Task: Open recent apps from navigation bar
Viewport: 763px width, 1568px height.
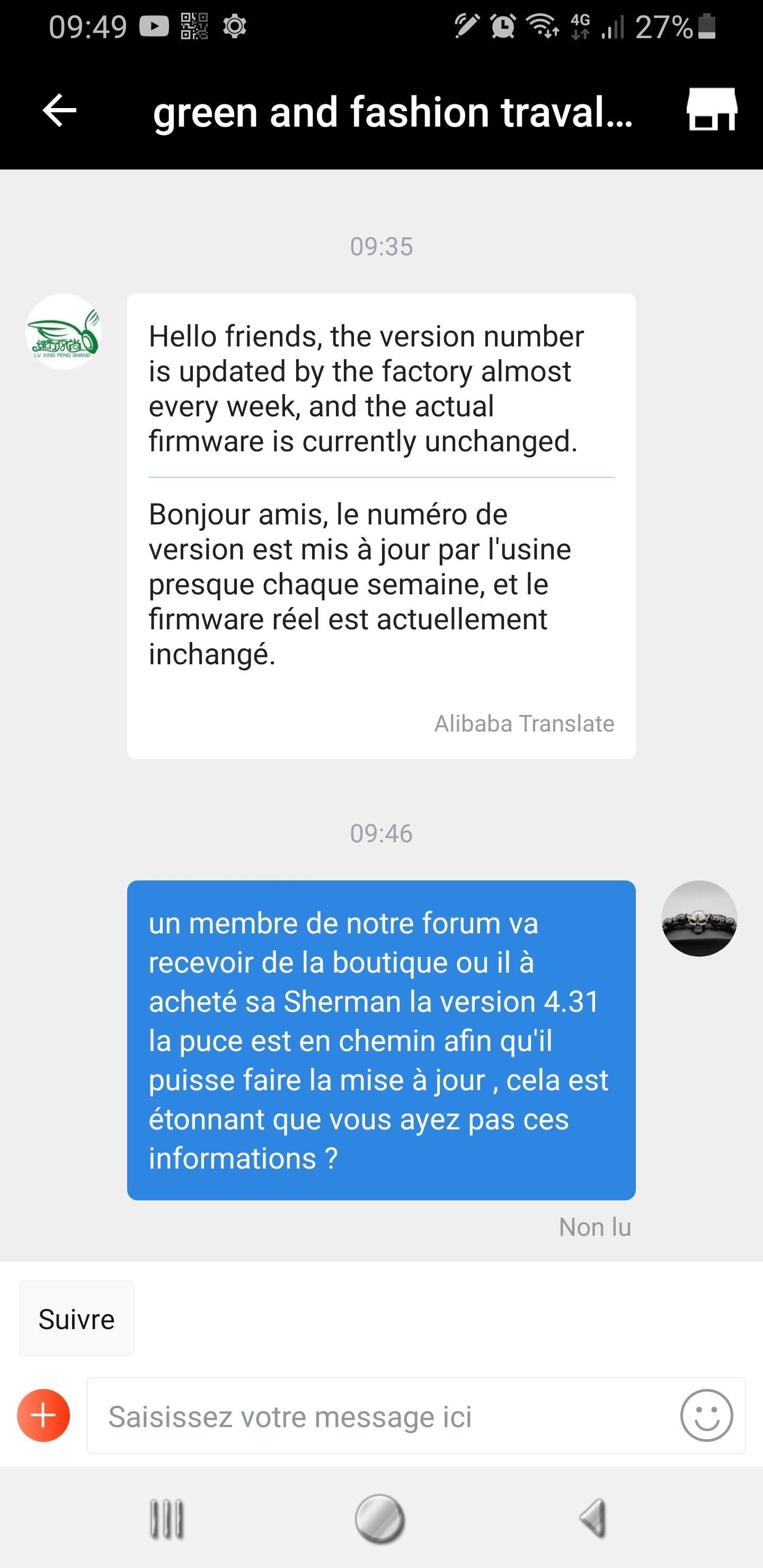Action: (166, 1519)
